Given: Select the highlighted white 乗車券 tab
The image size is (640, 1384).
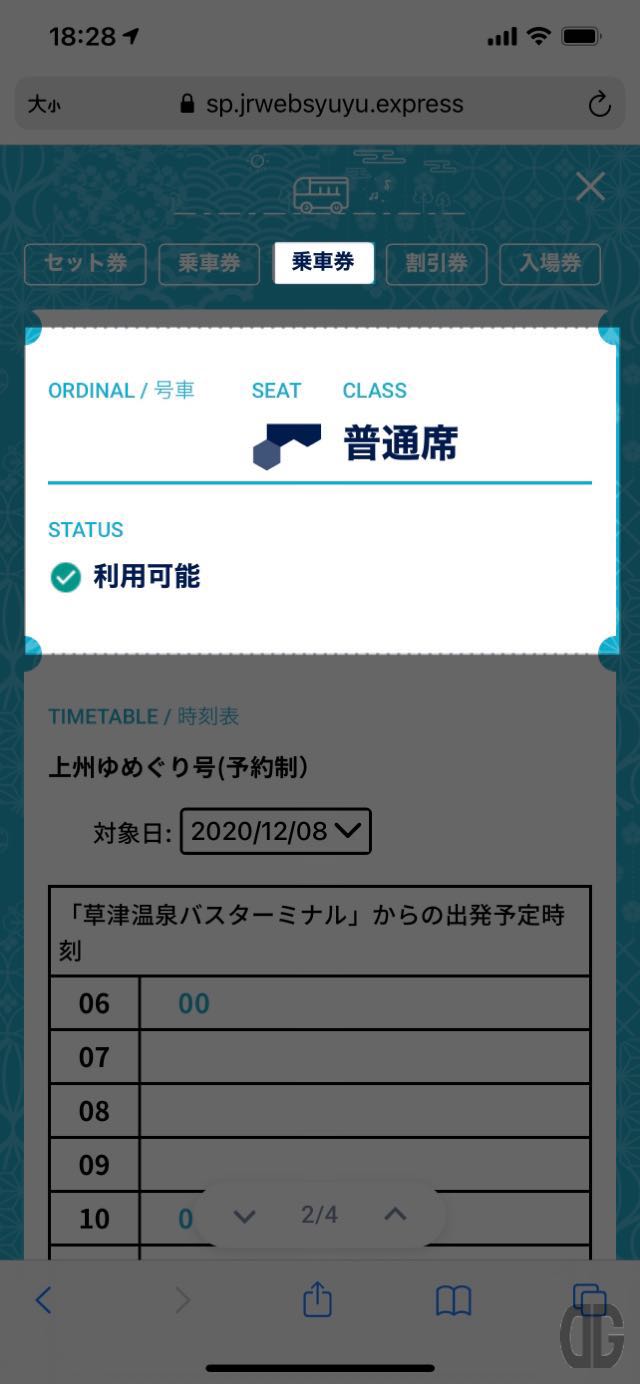Looking at the screenshot, I should point(323,263).
